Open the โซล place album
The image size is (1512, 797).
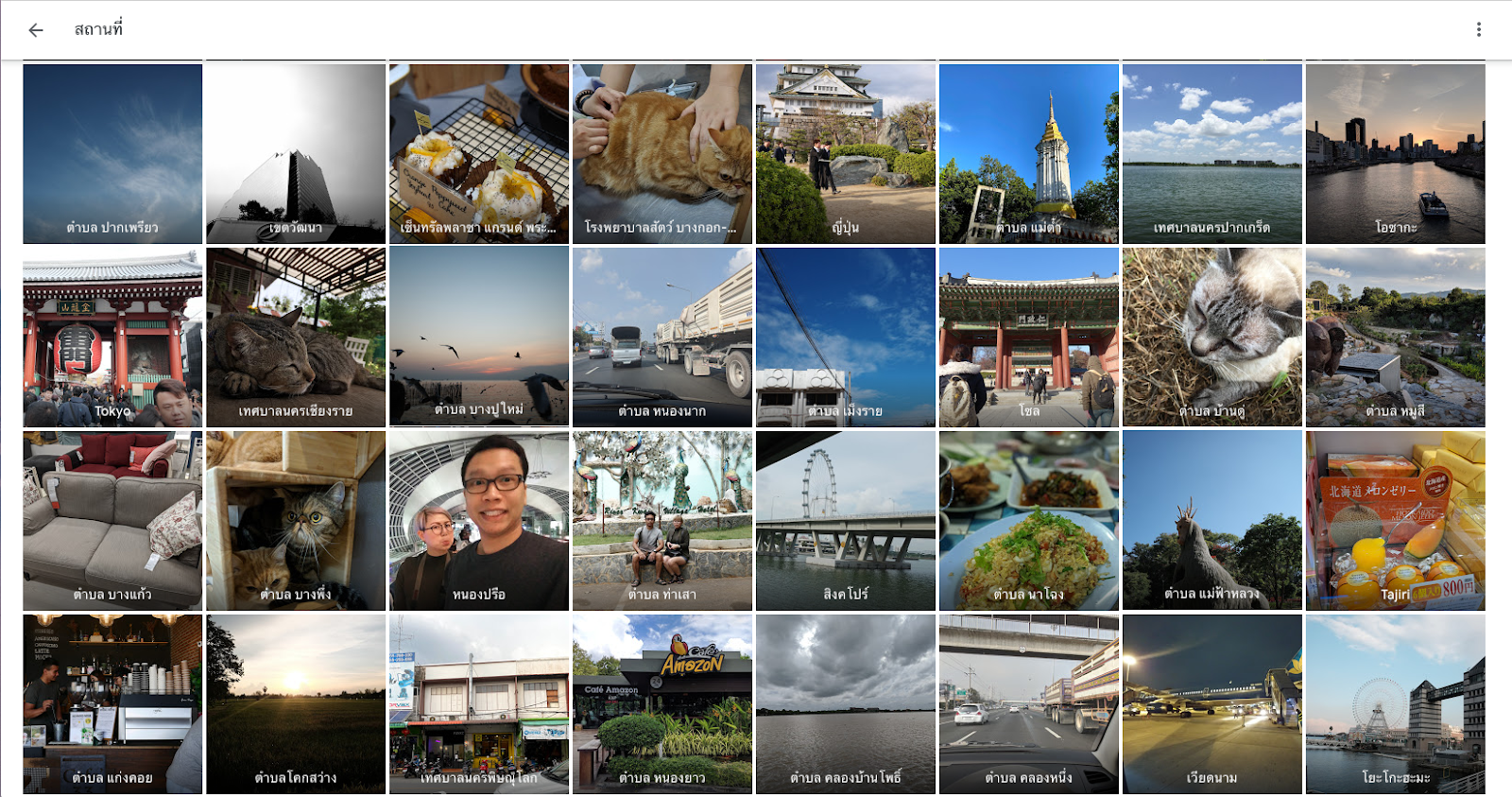click(x=1029, y=338)
